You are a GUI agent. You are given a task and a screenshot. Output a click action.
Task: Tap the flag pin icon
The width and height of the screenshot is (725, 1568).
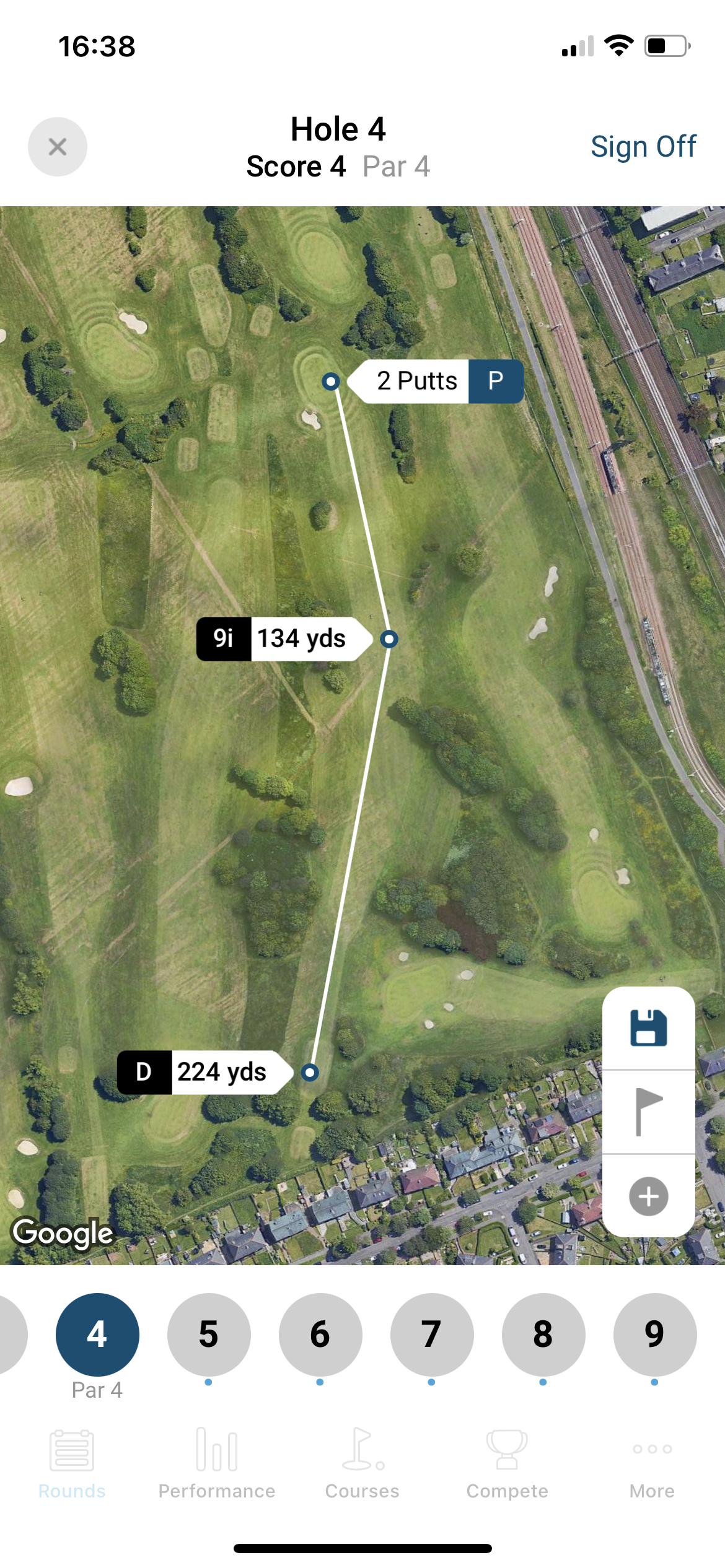pyautogui.click(x=648, y=1112)
